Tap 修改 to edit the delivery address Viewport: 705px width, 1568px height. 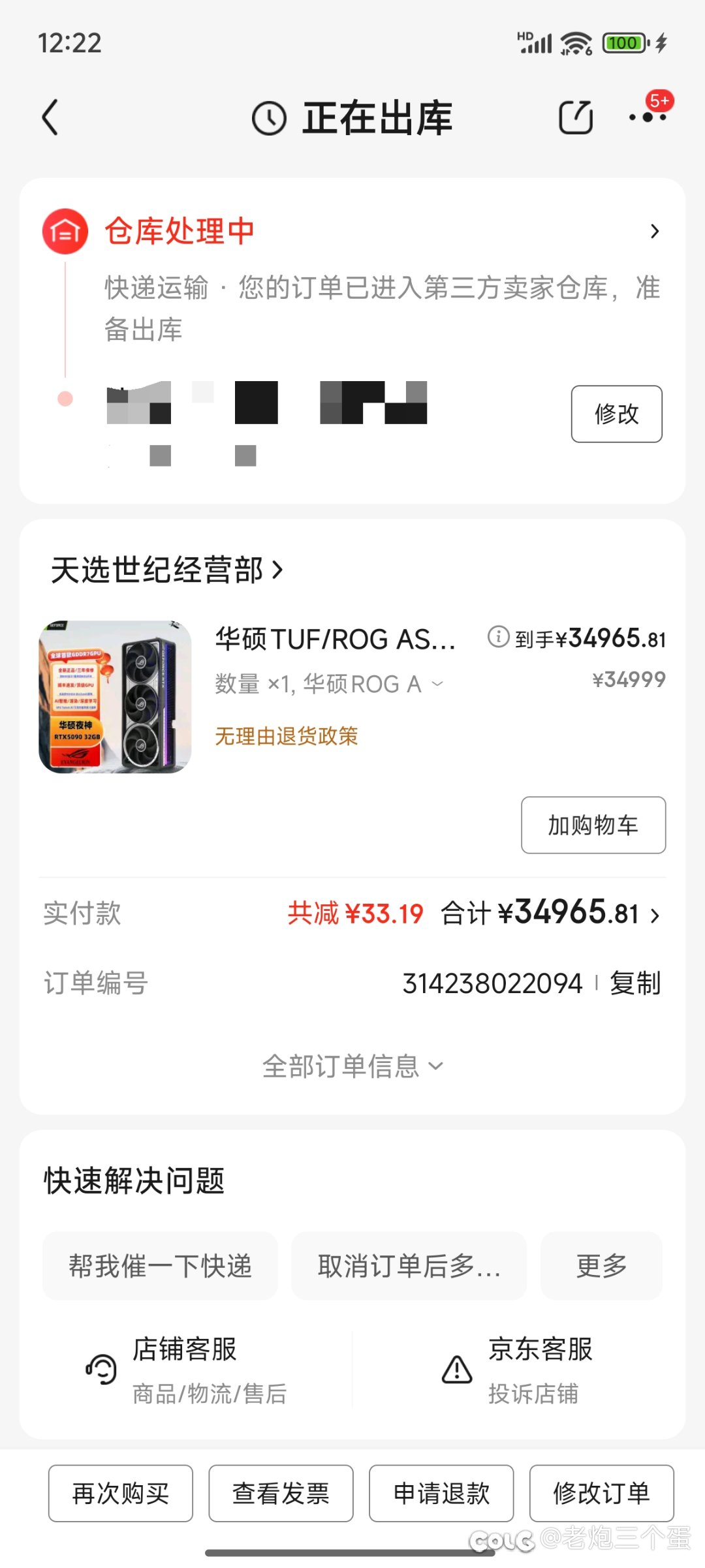click(616, 414)
